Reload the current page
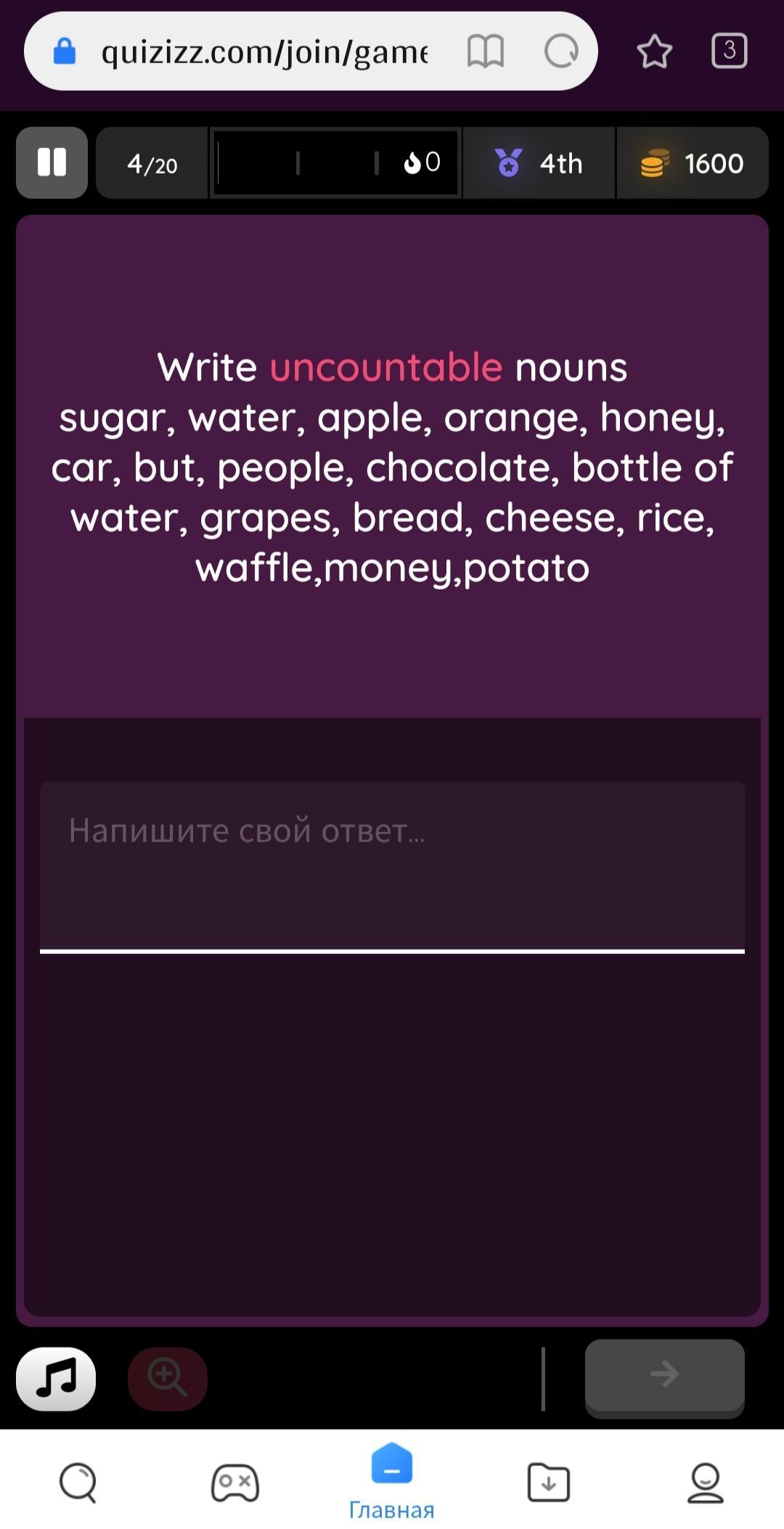Viewport: 784px width, 1529px height. point(561,52)
